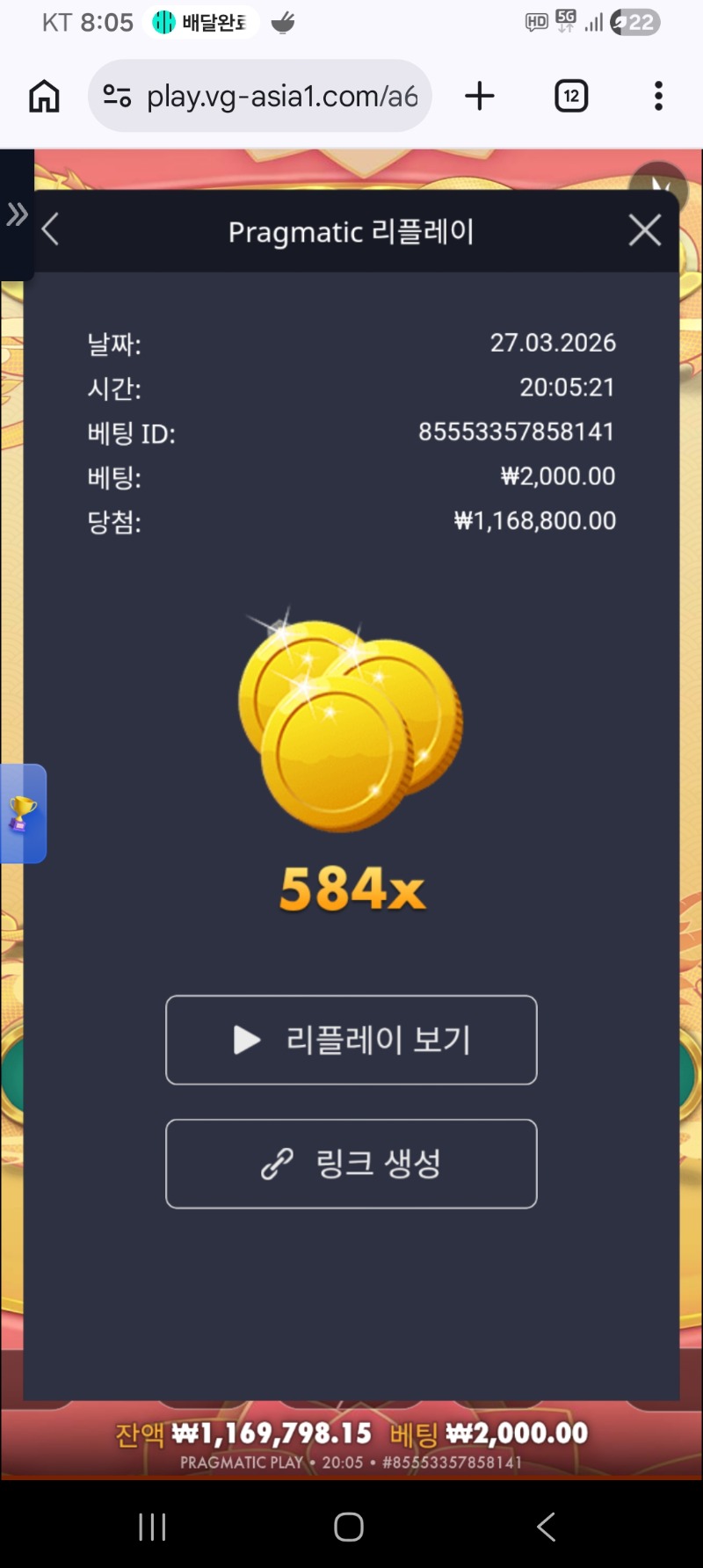Close the Pragmatic replay dialog

644,230
